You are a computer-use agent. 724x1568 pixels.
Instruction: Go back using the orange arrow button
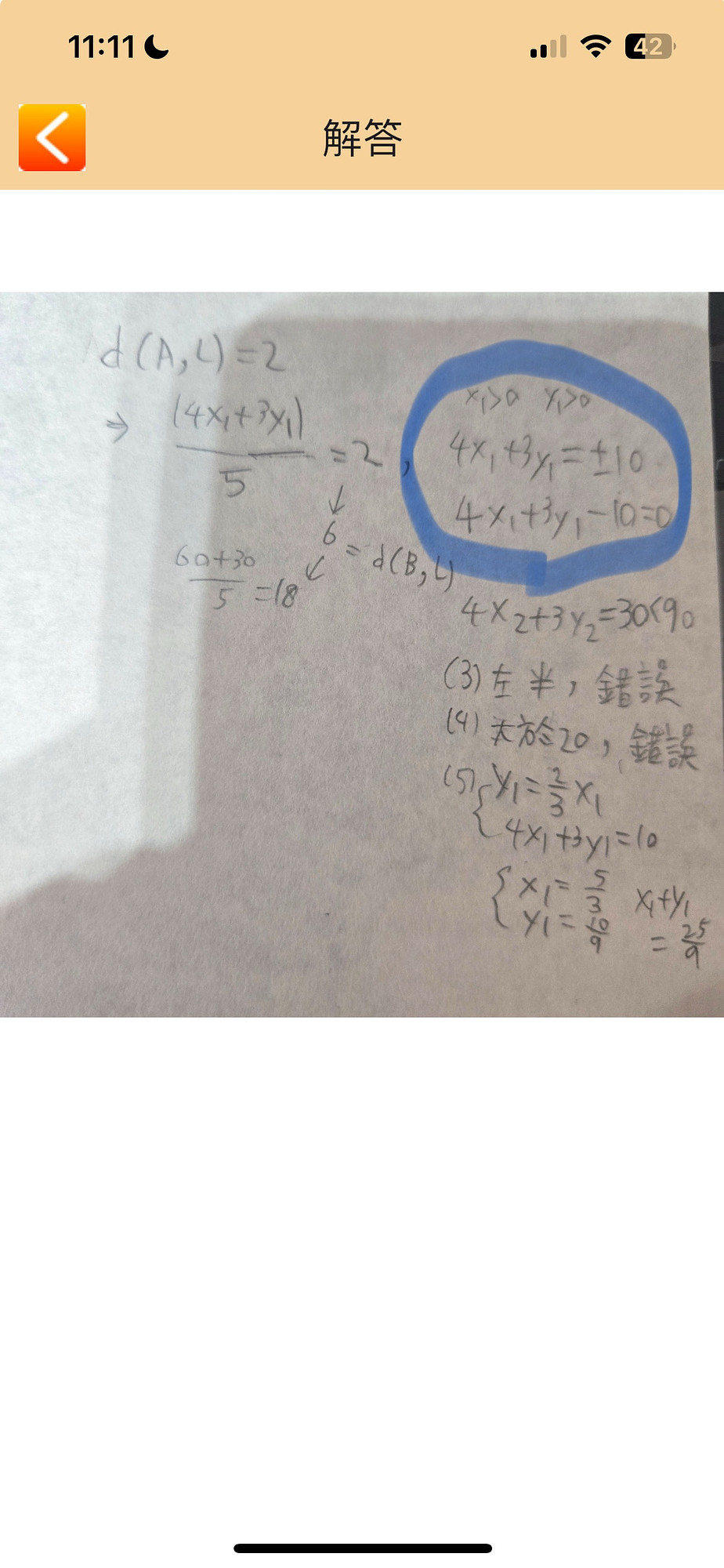click(x=52, y=137)
